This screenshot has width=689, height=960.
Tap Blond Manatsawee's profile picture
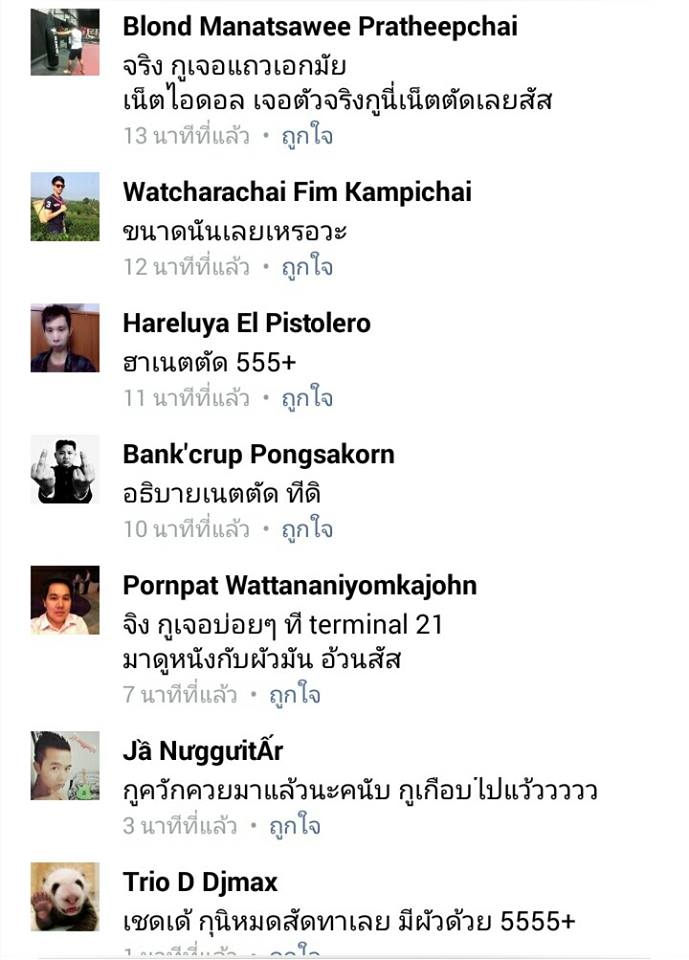pyautogui.click(x=65, y=42)
